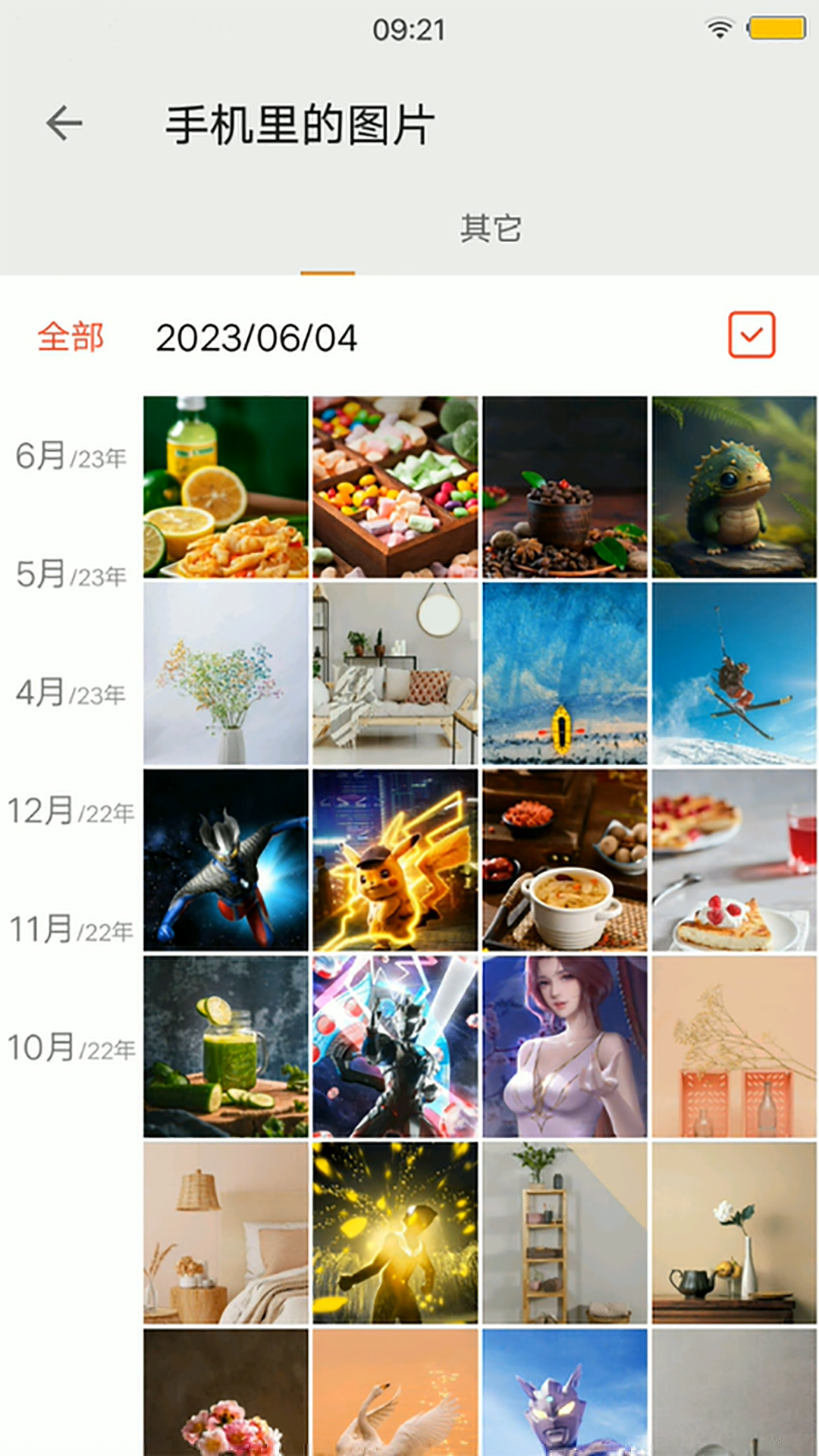Jump to 10月/22年 in the timeline
Image resolution: width=819 pixels, height=1456 pixels.
coord(71,1048)
